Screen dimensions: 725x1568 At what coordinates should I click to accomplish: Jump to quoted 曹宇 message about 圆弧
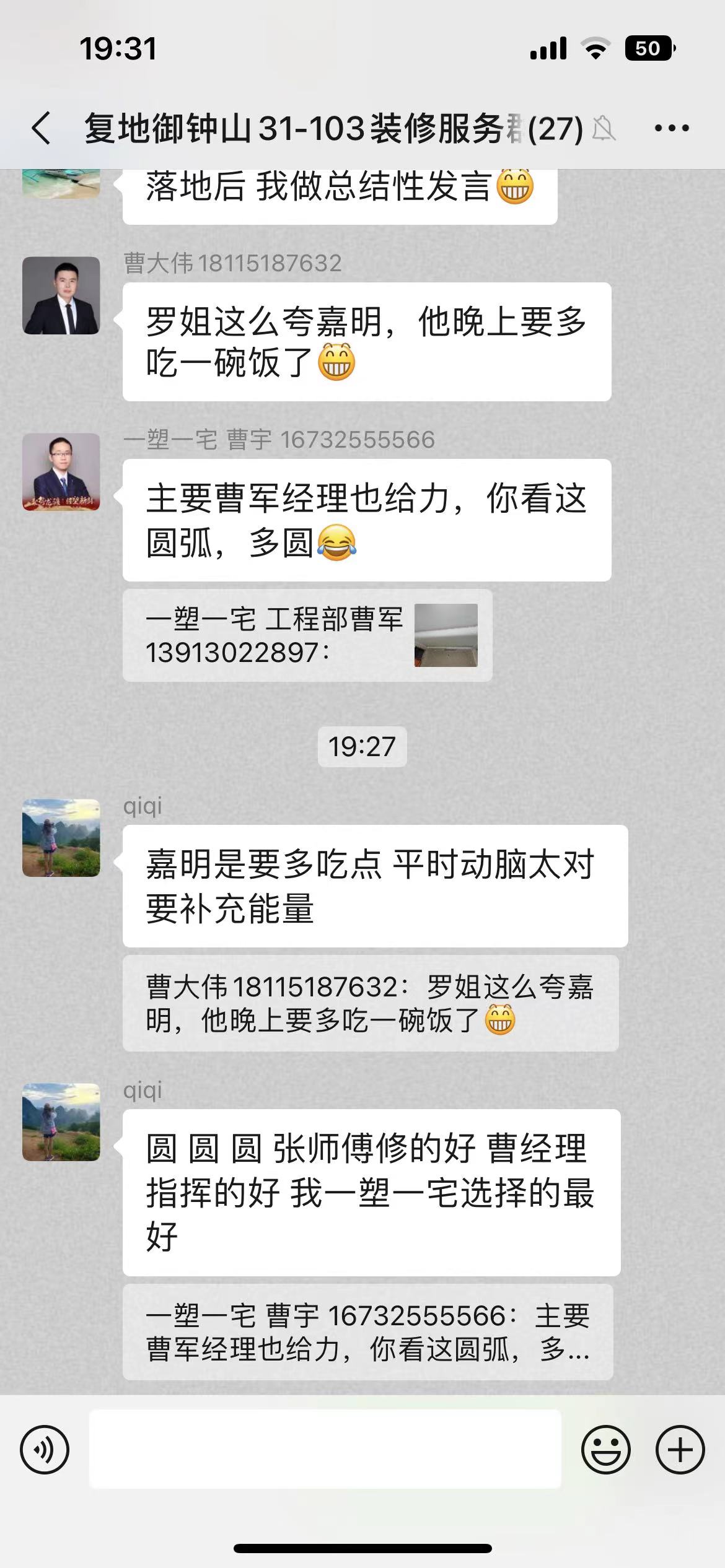[x=367, y=1332]
